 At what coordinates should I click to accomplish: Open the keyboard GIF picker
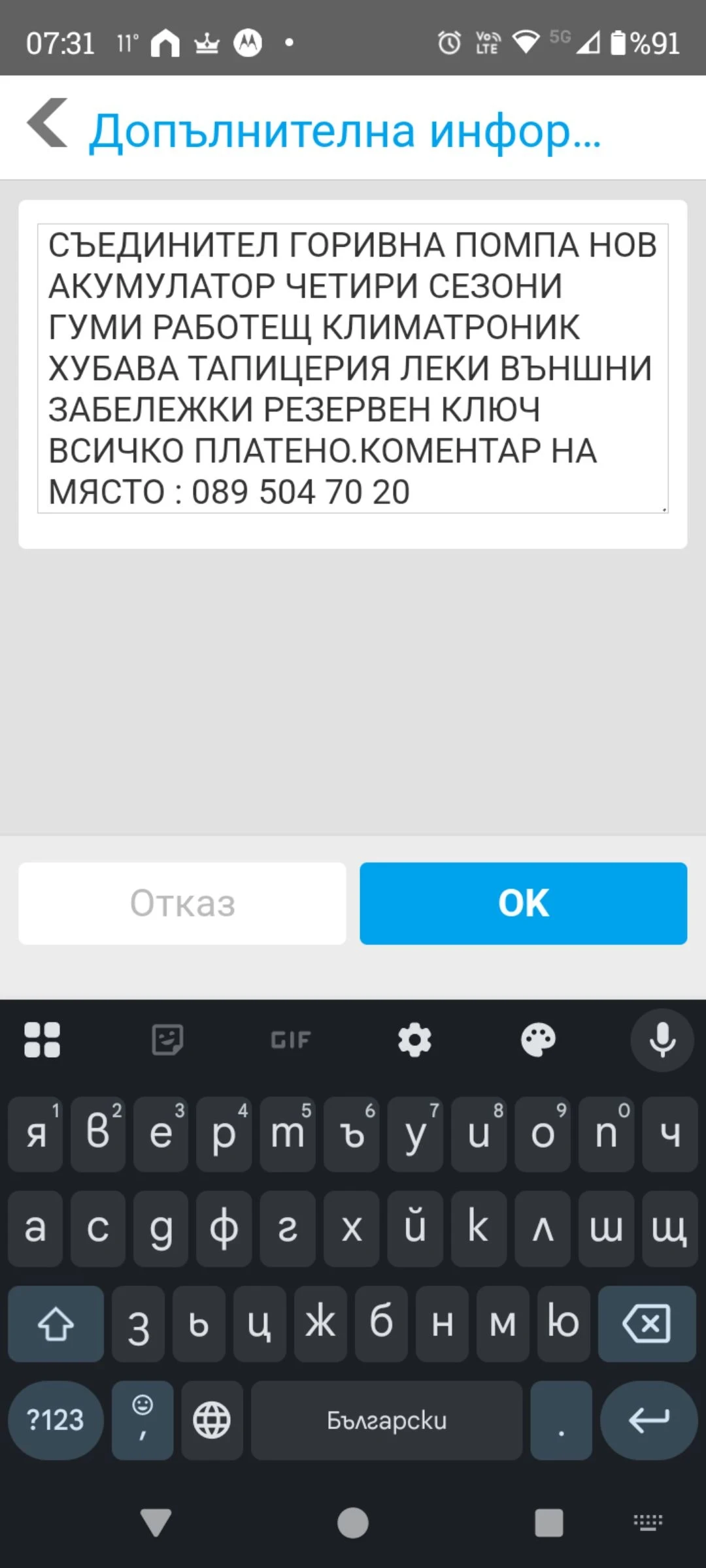coord(291,1039)
